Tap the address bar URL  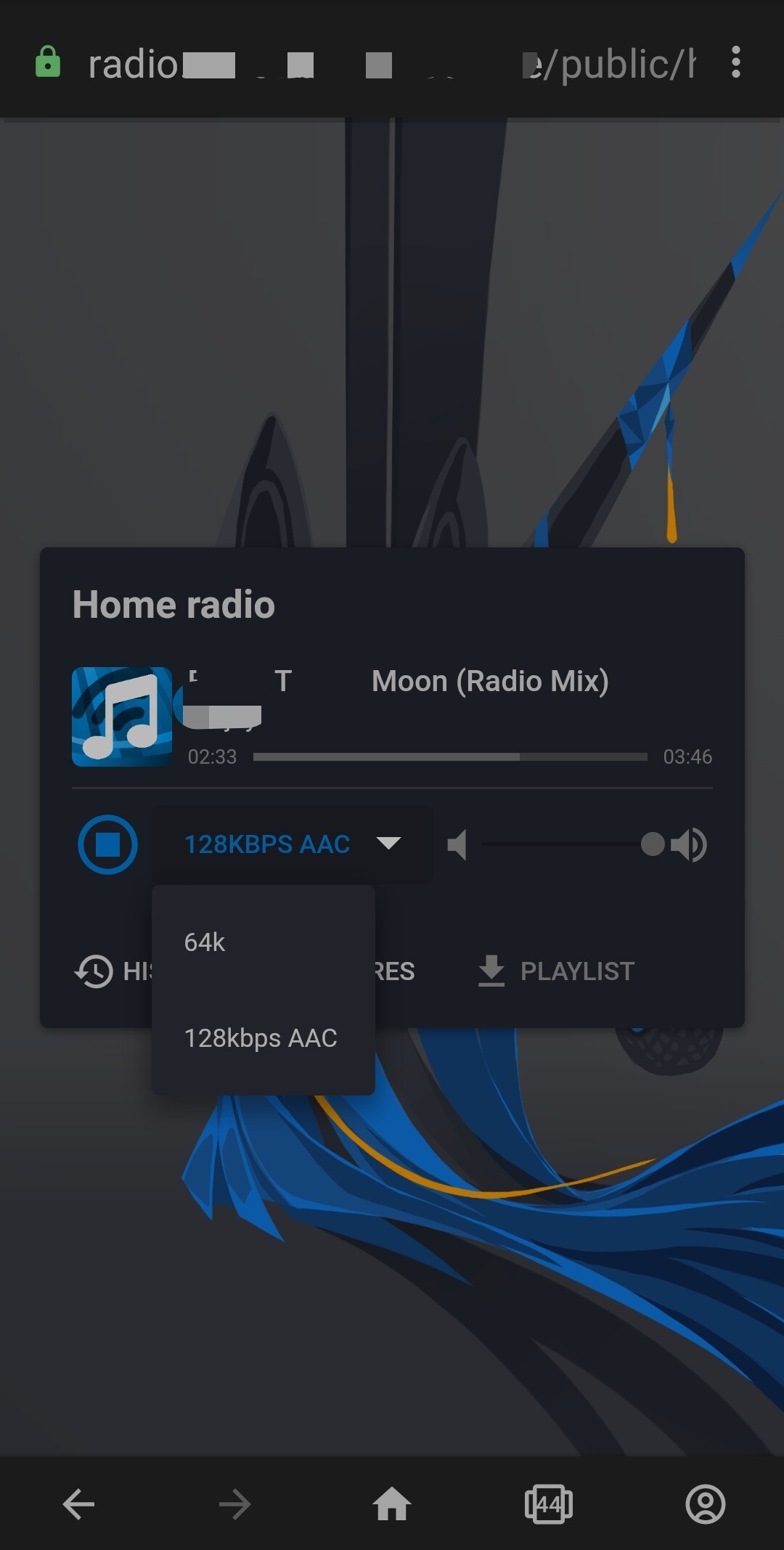(x=391, y=64)
